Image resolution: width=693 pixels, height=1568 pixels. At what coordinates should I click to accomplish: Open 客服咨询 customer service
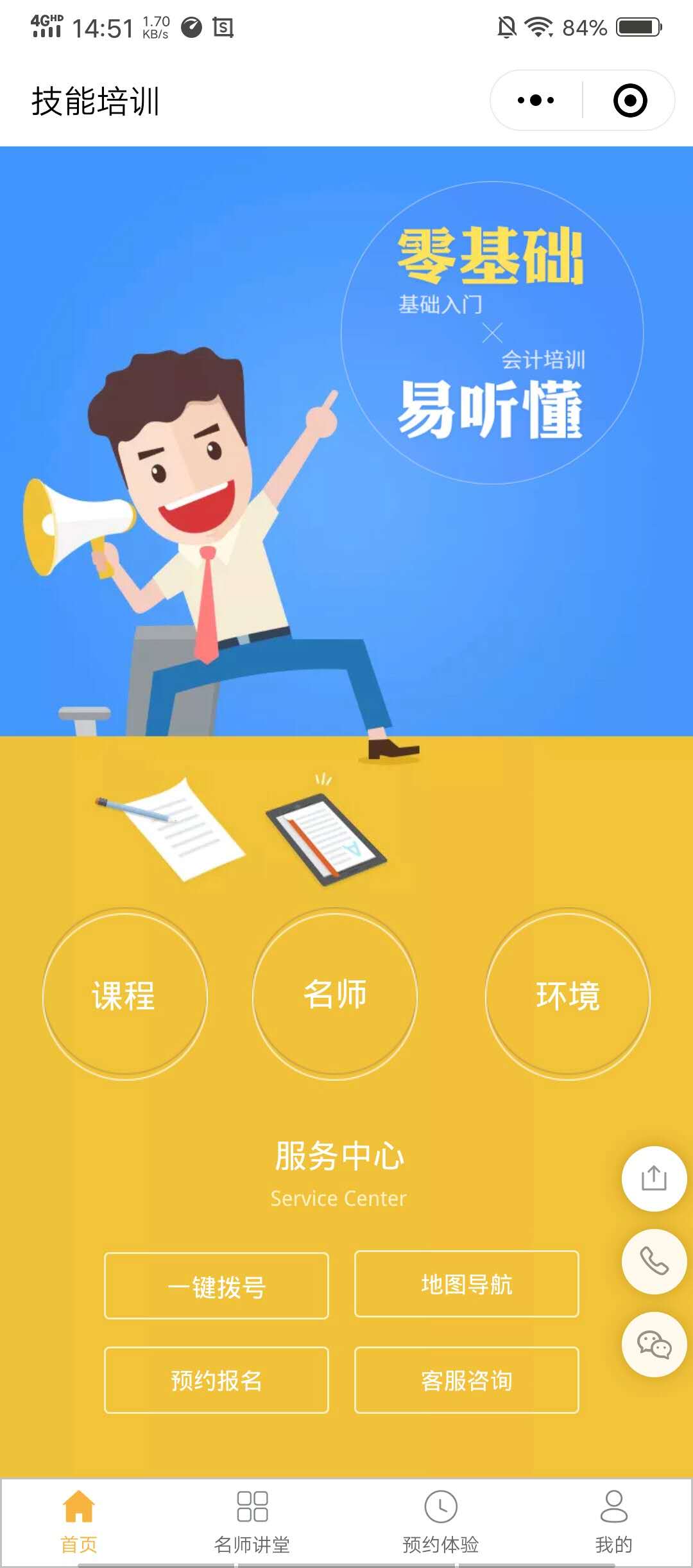[466, 1380]
